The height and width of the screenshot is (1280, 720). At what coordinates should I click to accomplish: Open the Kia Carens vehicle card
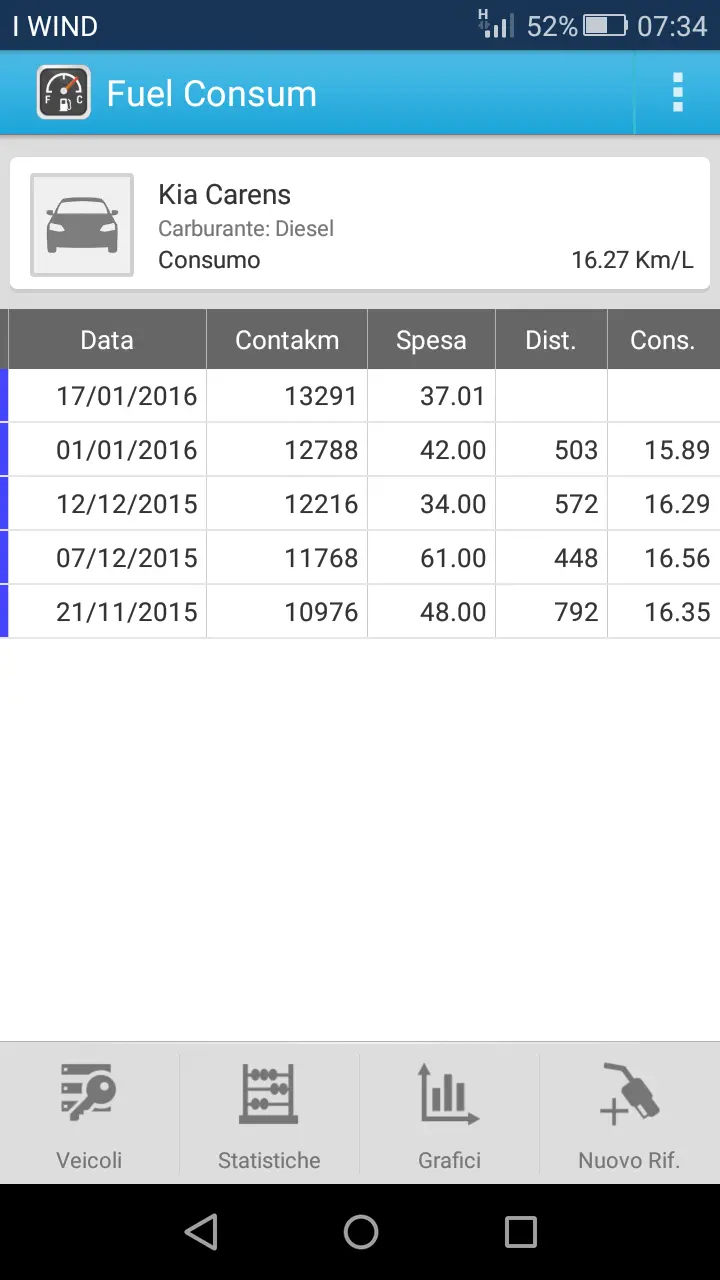pos(360,223)
